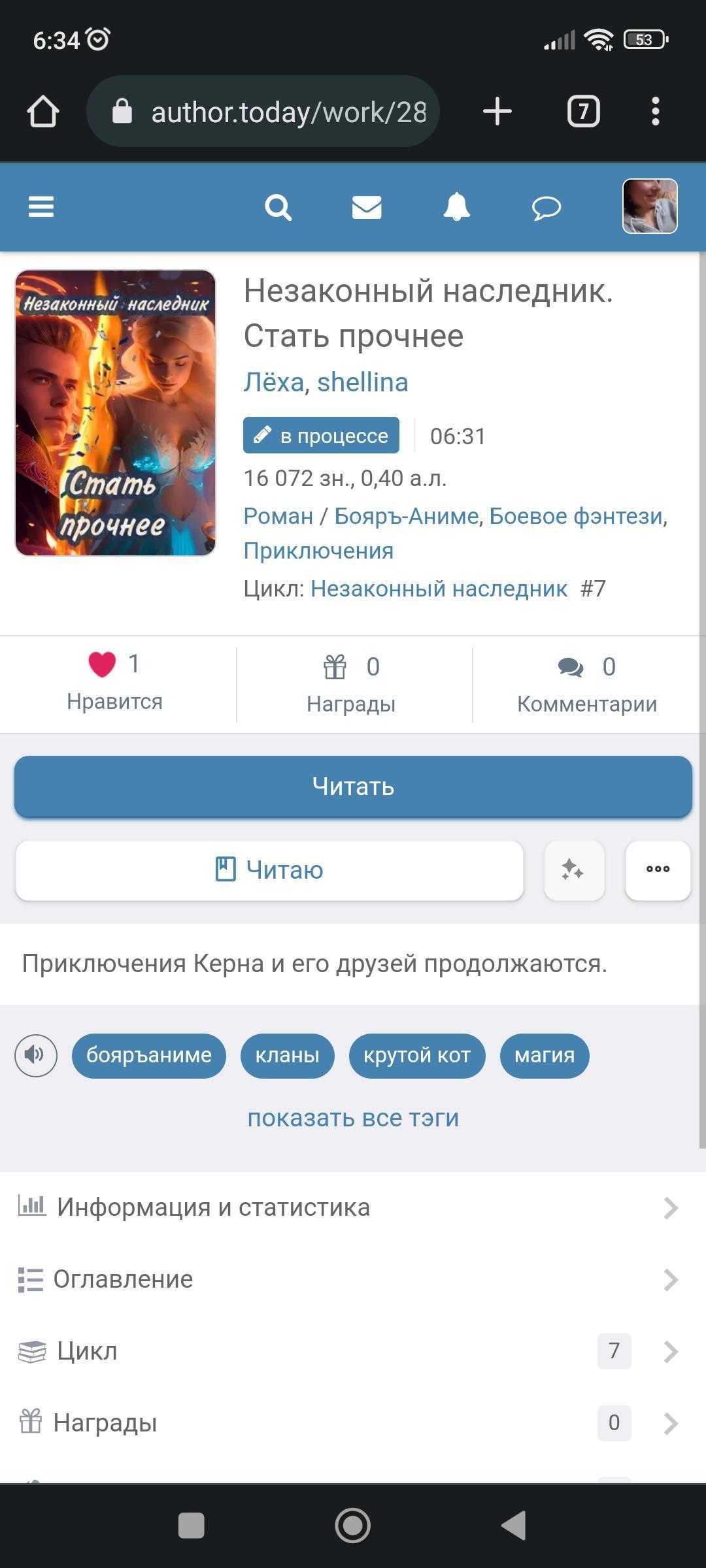Open the profile avatar menu
Viewport: 706px width, 1568px height.
(x=649, y=206)
